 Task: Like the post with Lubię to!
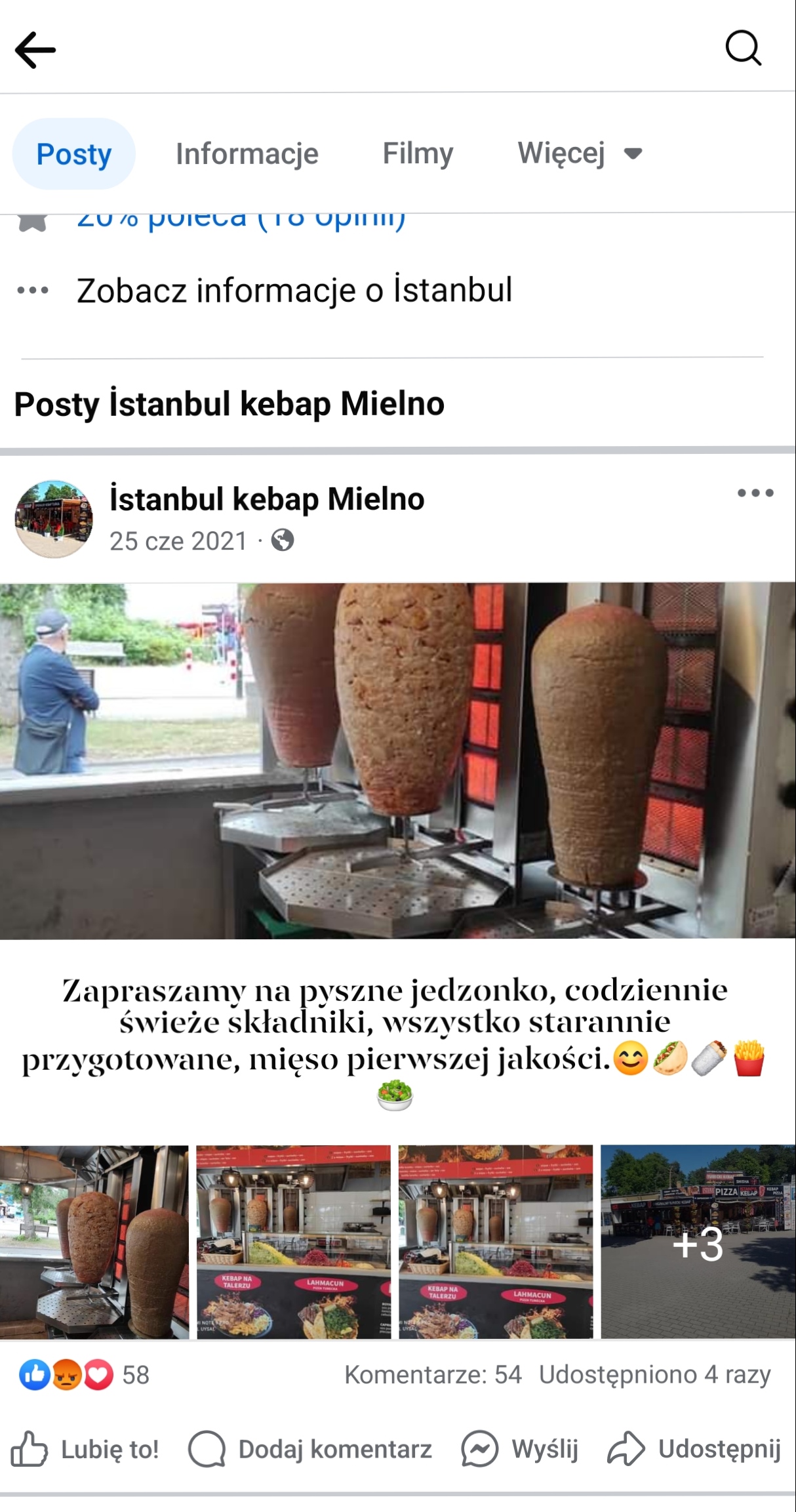tap(85, 1450)
